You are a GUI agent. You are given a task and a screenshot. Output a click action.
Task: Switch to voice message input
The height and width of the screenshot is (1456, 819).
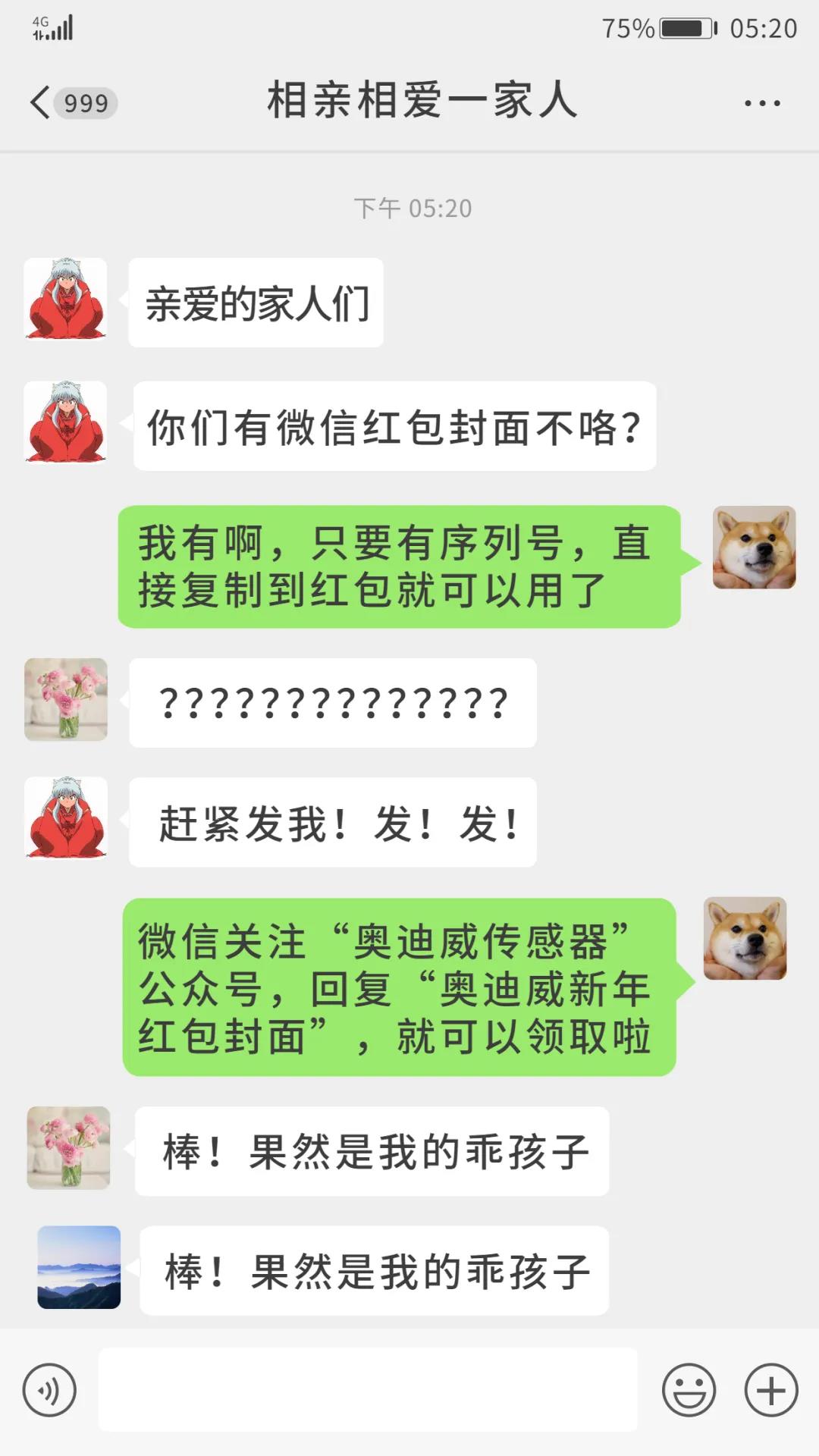point(49,1390)
